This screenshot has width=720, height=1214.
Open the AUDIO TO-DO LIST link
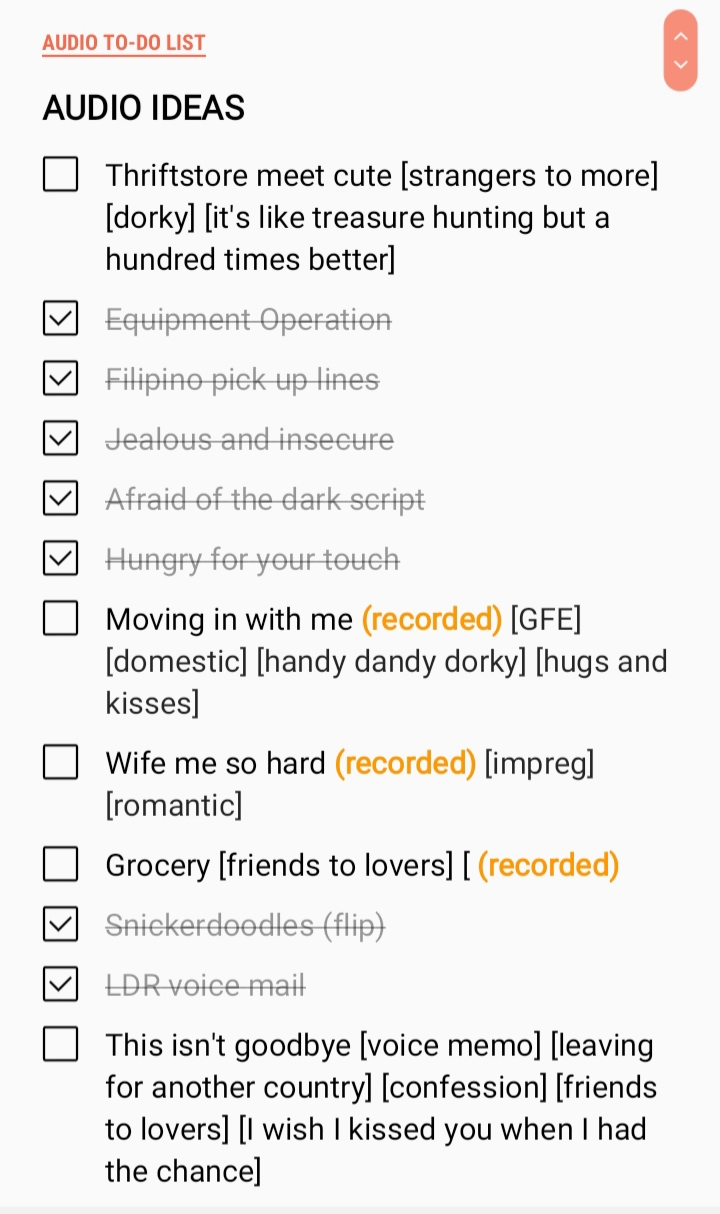(x=123, y=43)
